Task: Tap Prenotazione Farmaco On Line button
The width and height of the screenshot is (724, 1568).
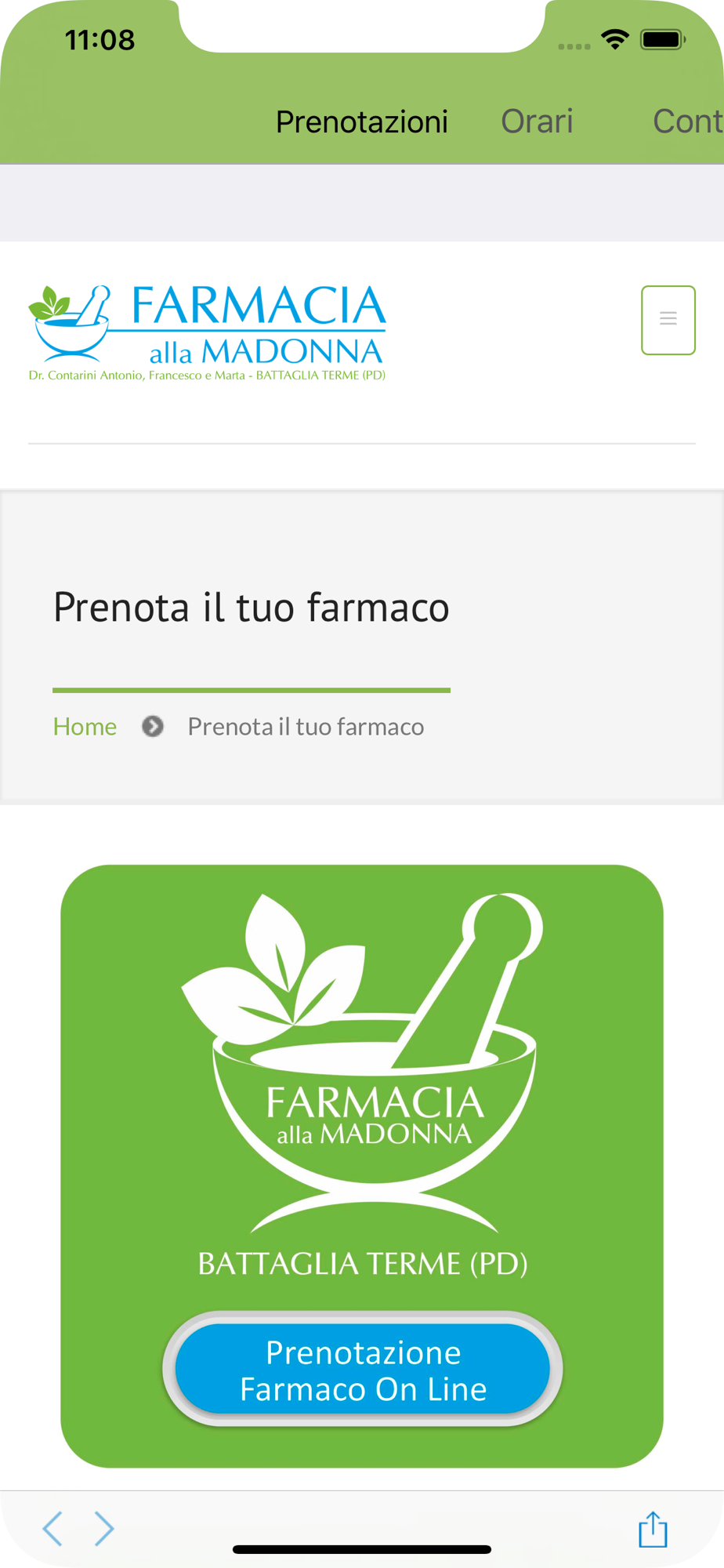Action: tap(362, 1370)
